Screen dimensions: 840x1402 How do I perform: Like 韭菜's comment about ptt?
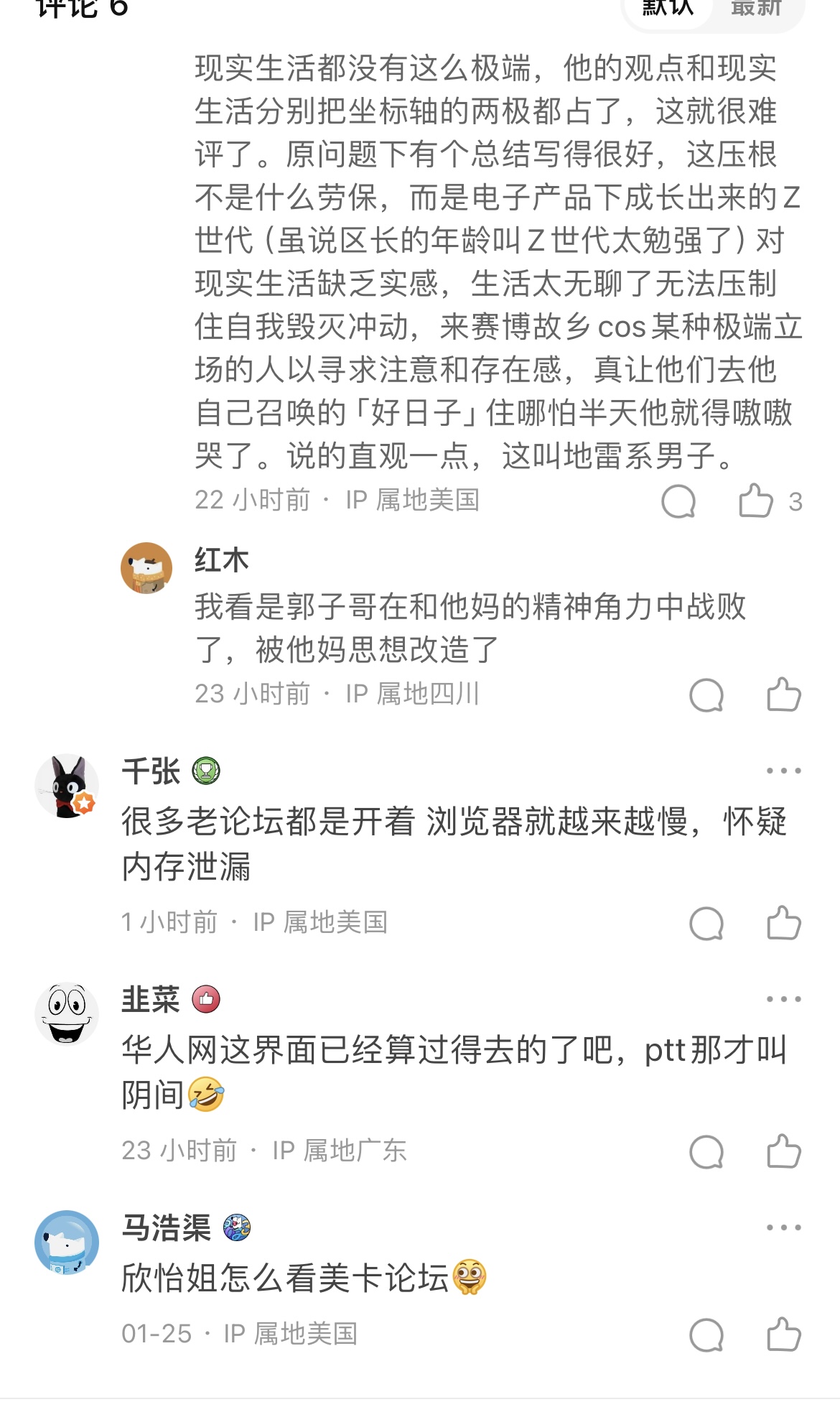click(x=783, y=1151)
